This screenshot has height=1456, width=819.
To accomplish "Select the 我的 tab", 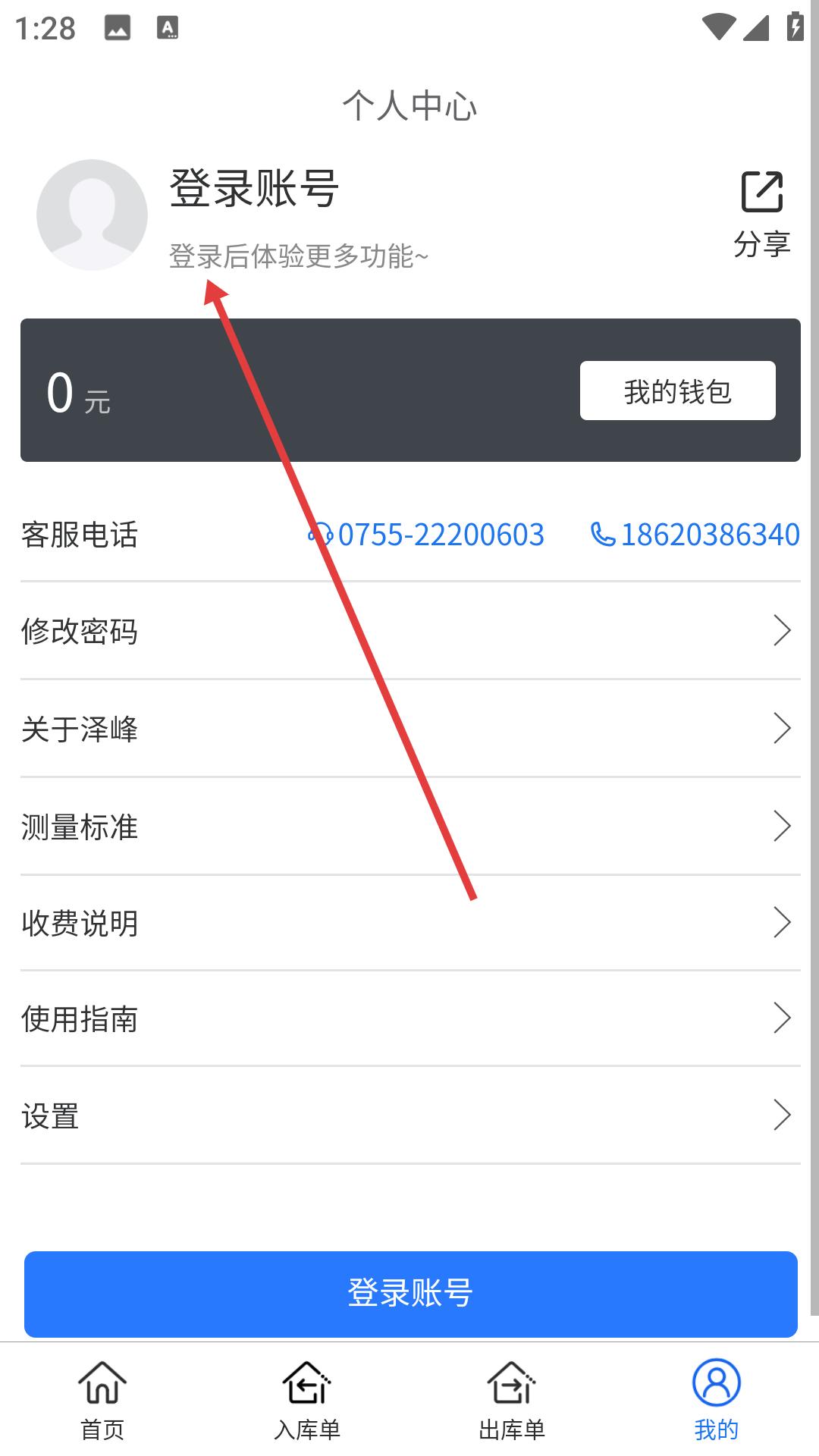I will point(716,1401).
